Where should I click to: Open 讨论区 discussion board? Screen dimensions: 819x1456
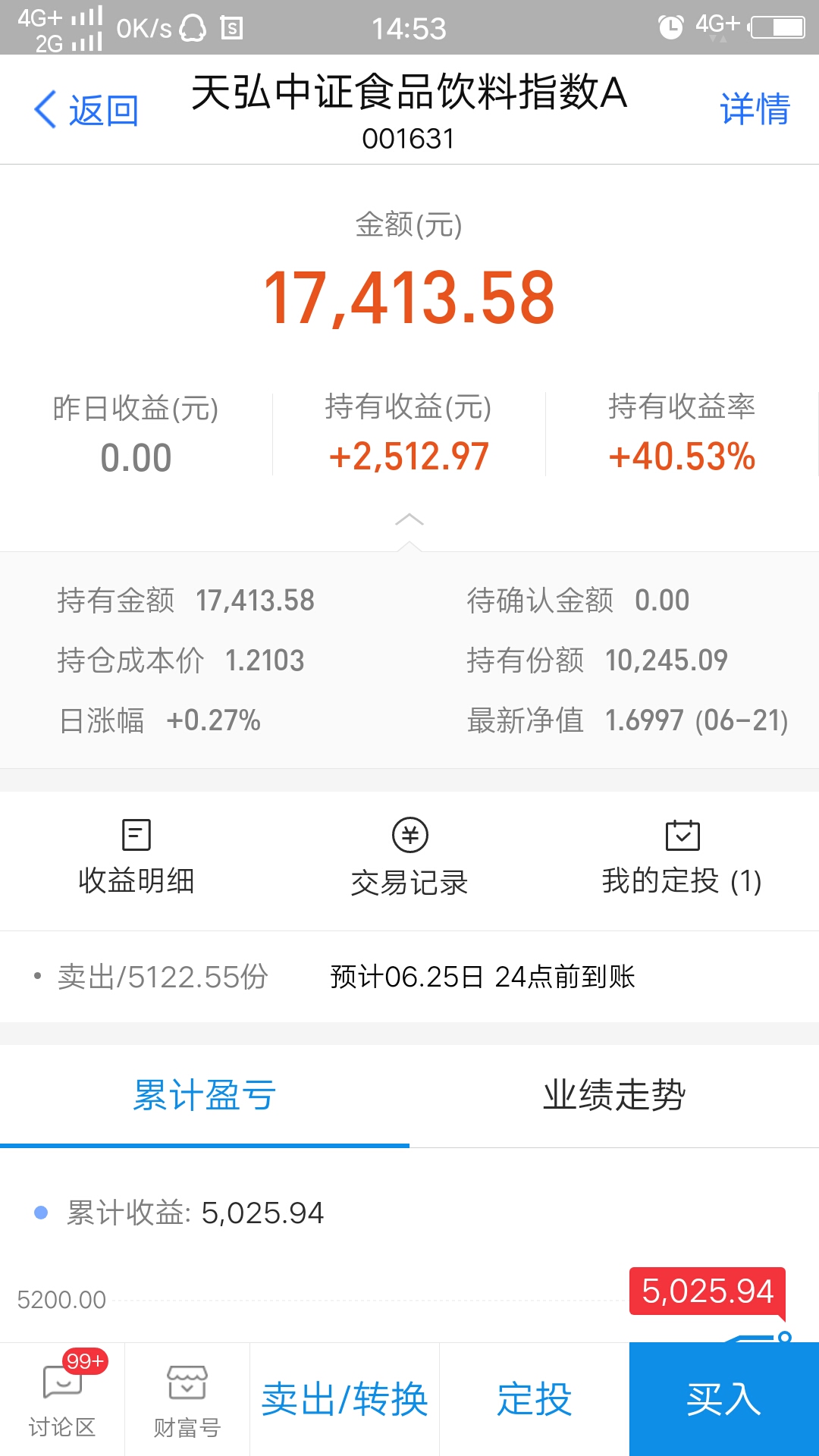click(62, 1399)
